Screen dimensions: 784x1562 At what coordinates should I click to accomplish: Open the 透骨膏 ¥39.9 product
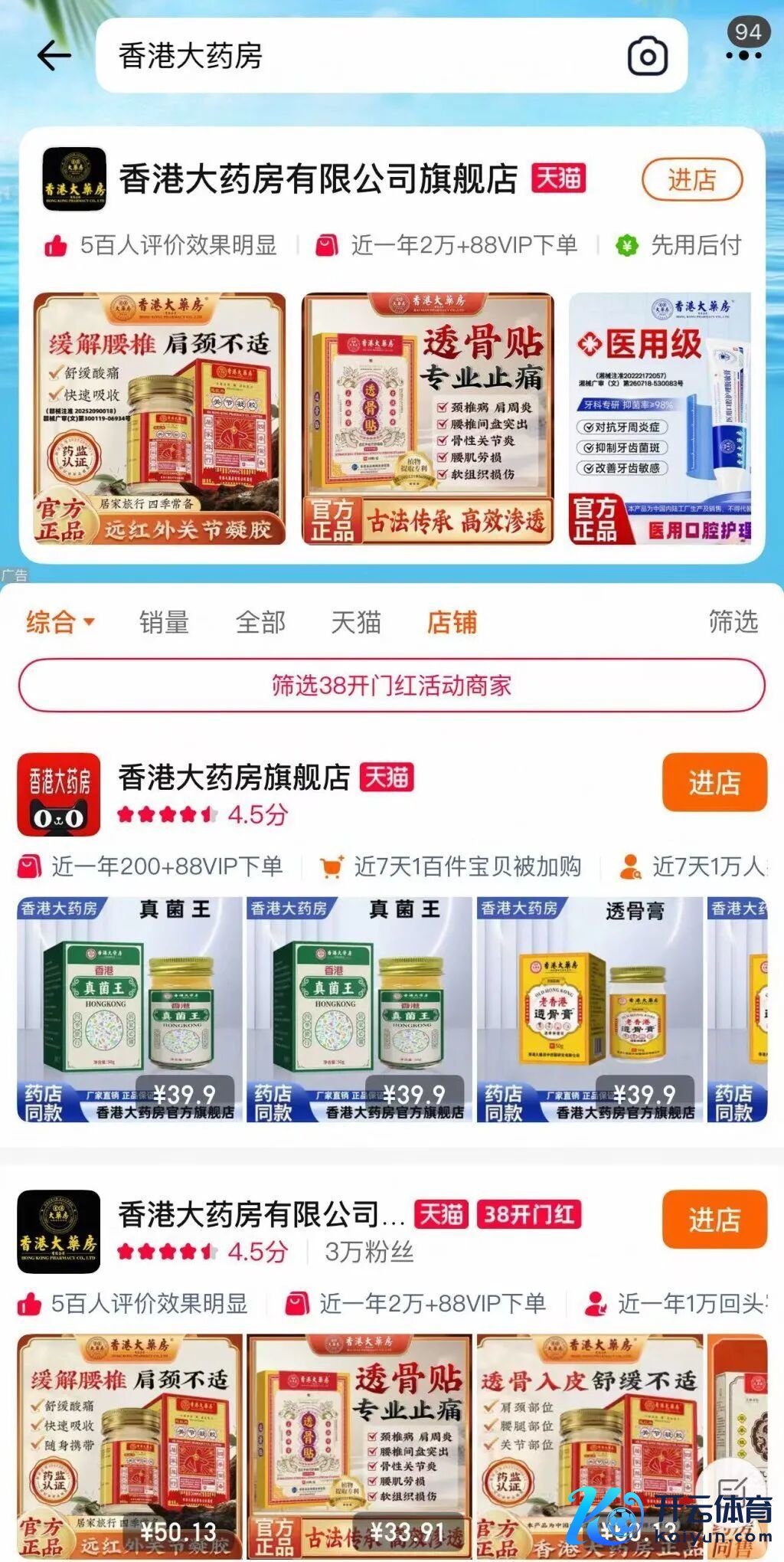pyautogui.click(x=589, y=1009)
